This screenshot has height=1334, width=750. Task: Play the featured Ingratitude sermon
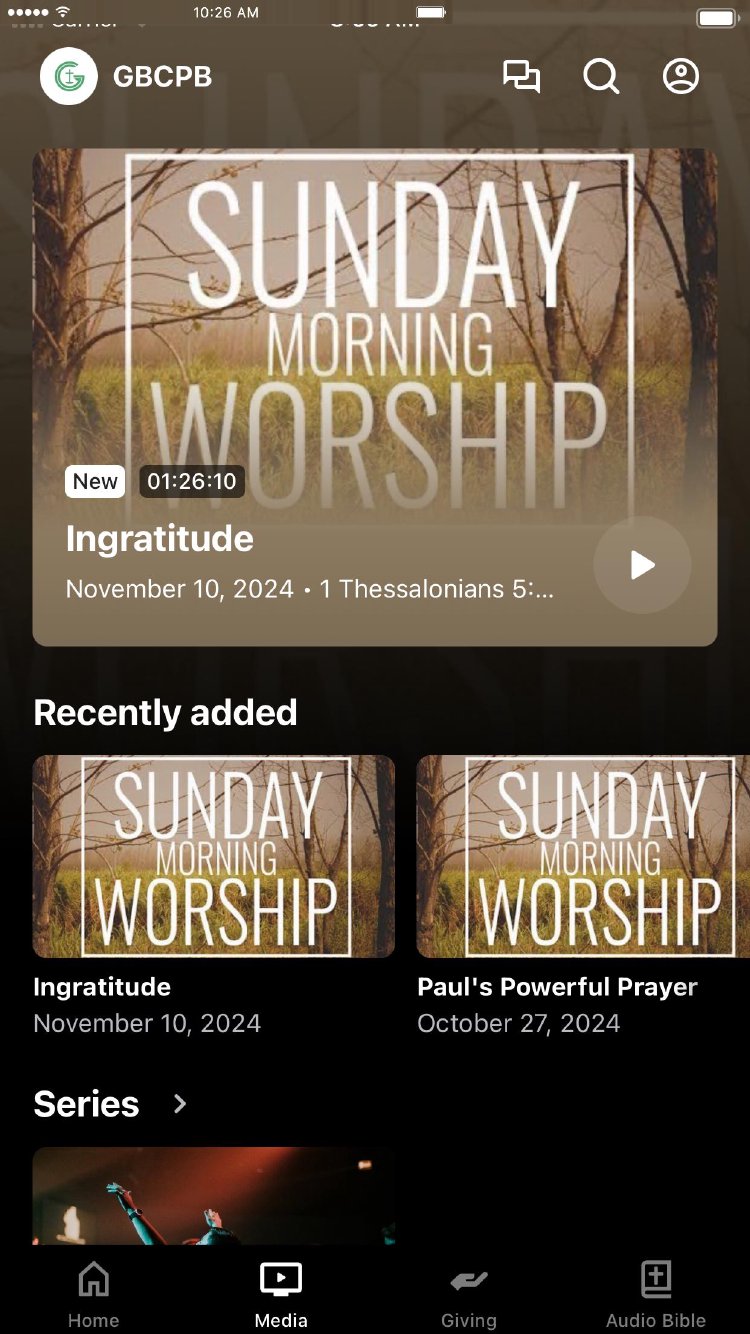point(642,565)
